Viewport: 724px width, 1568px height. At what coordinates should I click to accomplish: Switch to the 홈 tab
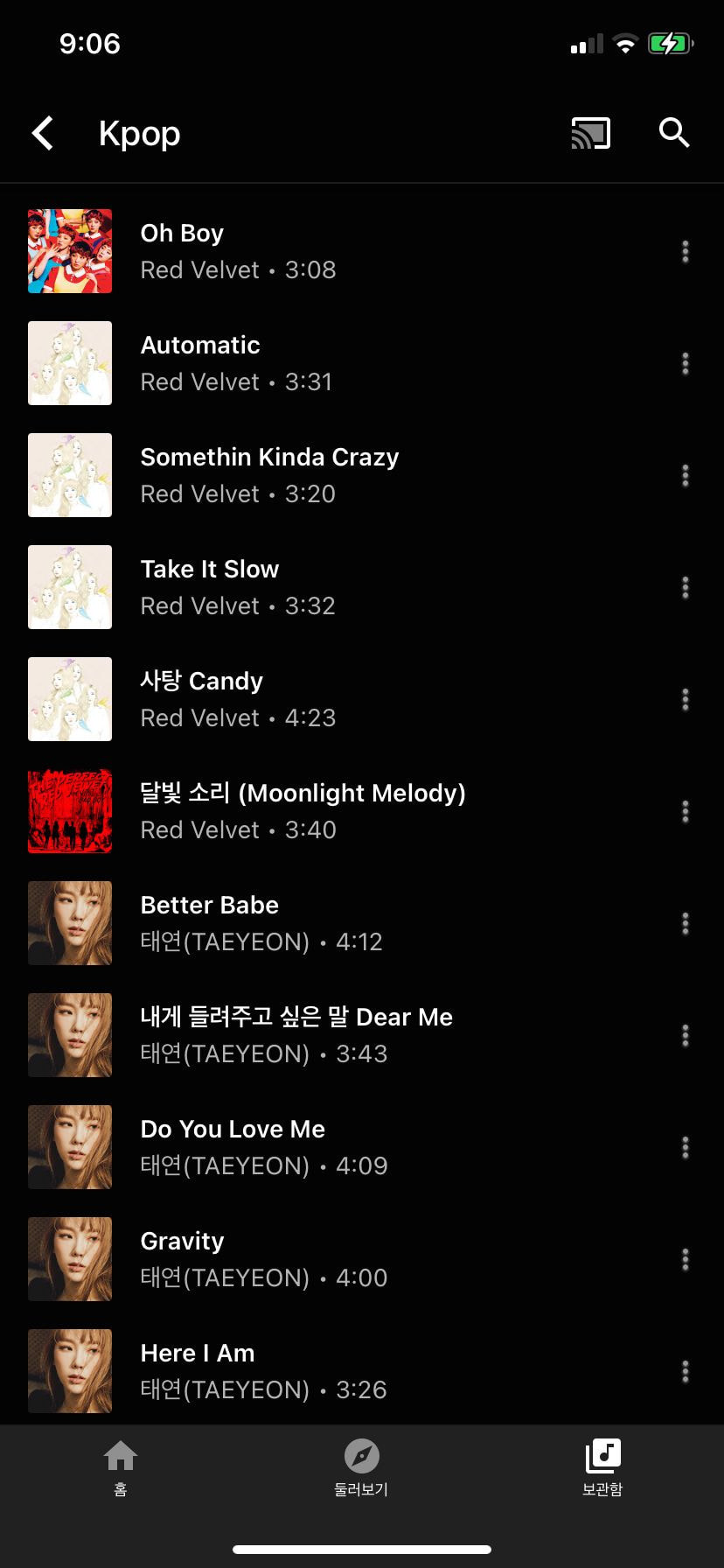[121, 1468]
